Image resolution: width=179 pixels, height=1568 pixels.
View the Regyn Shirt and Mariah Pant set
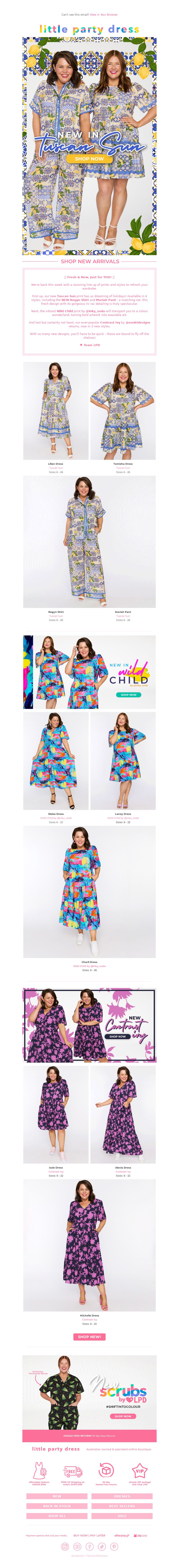click(x=89, y=542)
